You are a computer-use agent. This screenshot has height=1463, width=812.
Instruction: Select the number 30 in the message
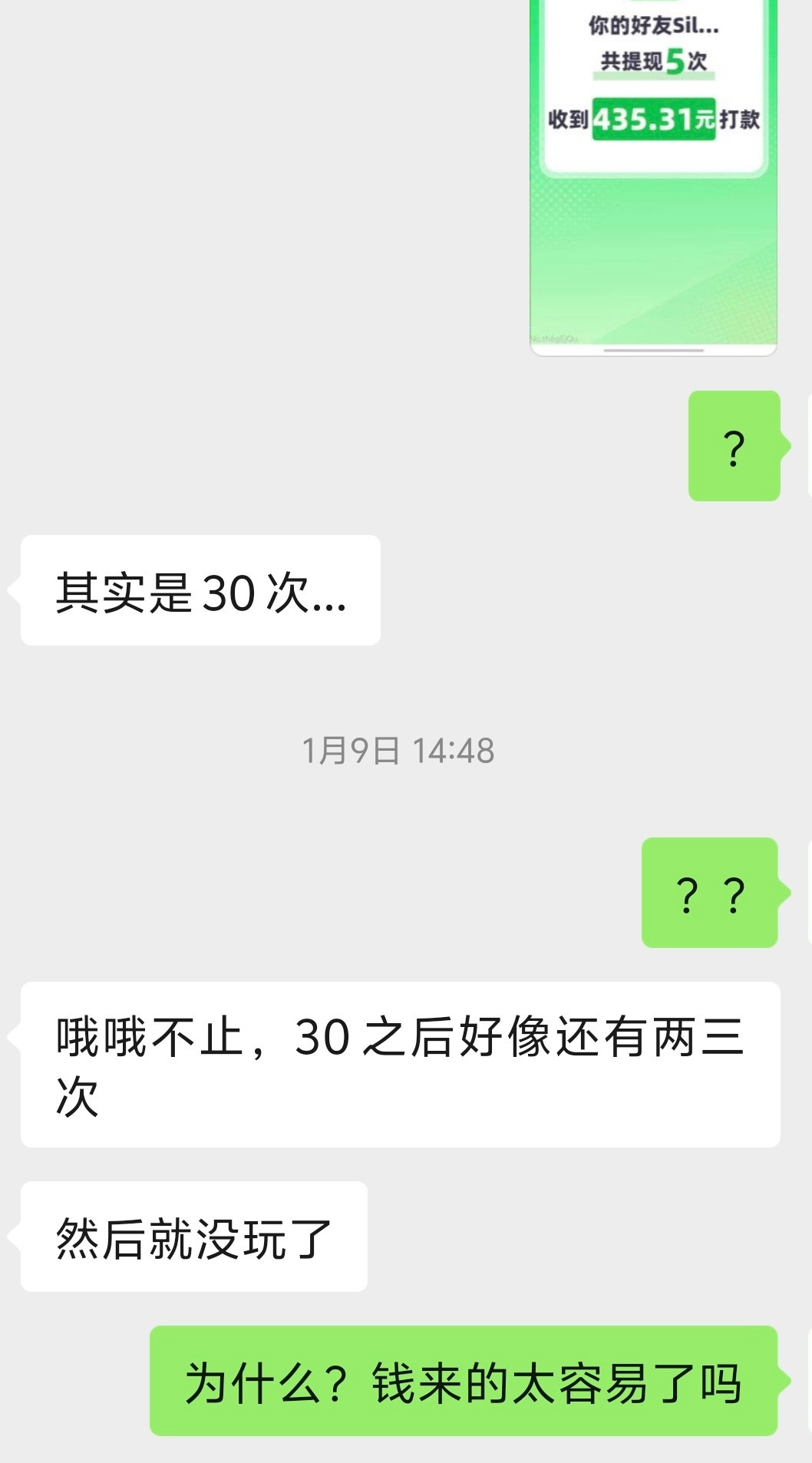tap(226, 590)
